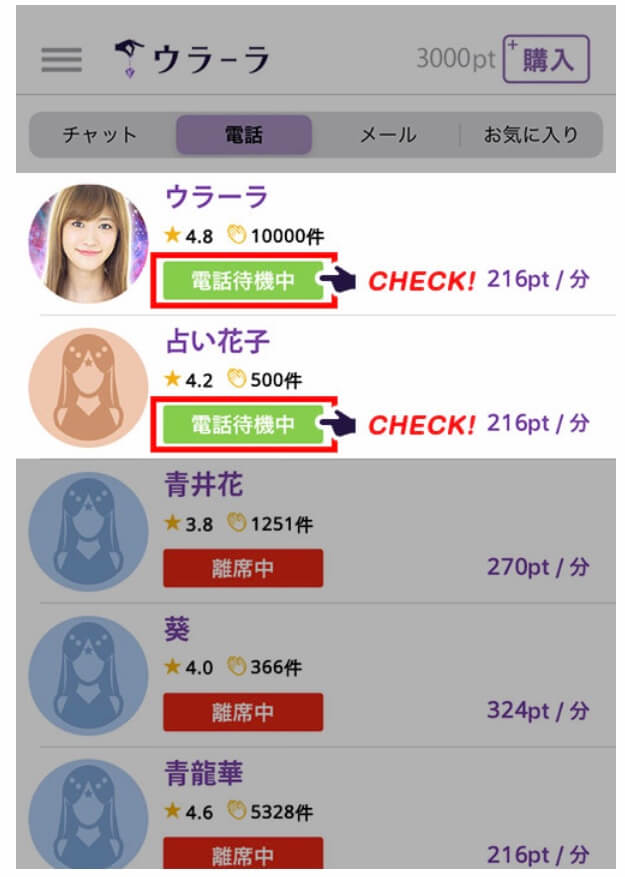Viewport: 625px width, 877px height.
Task: Tap the 購入 purchase points button
Action: pos(547,58)
